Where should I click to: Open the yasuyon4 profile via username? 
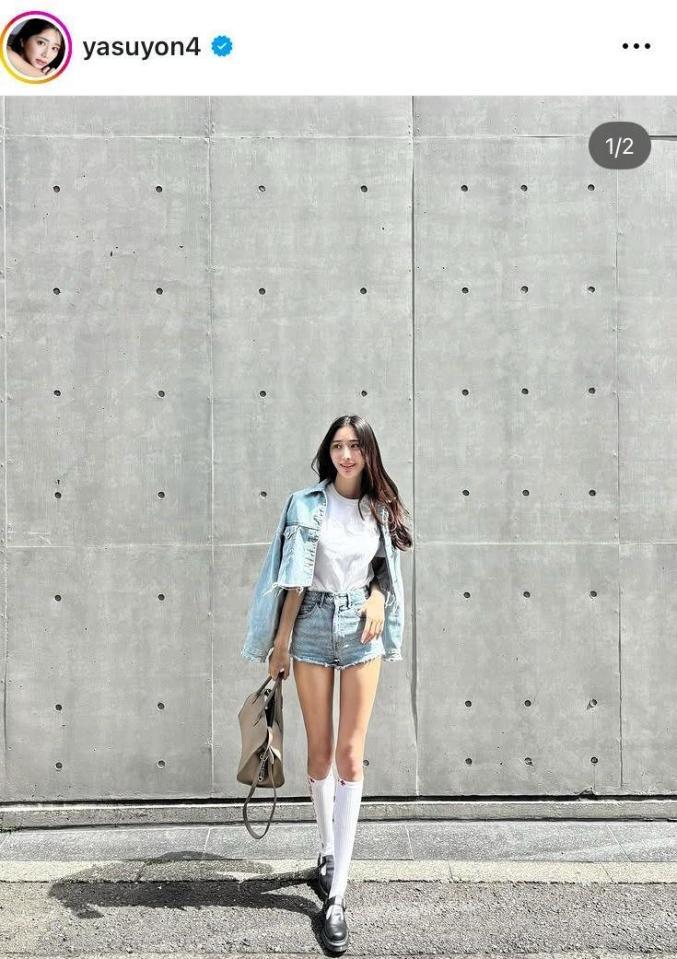click(x=141, y=47)
